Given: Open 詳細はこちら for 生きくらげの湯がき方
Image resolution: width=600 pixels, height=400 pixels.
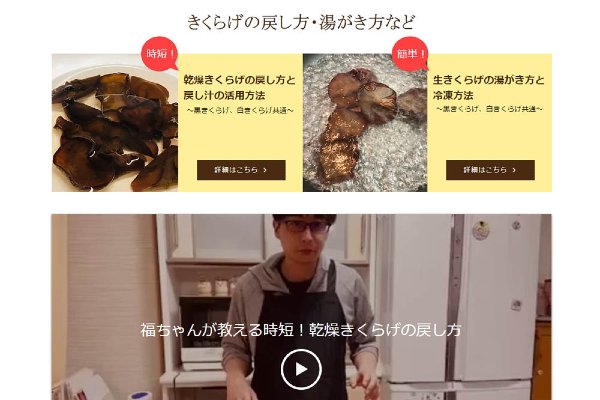Looking at the screenshot, I should click(x=490, y=170).
